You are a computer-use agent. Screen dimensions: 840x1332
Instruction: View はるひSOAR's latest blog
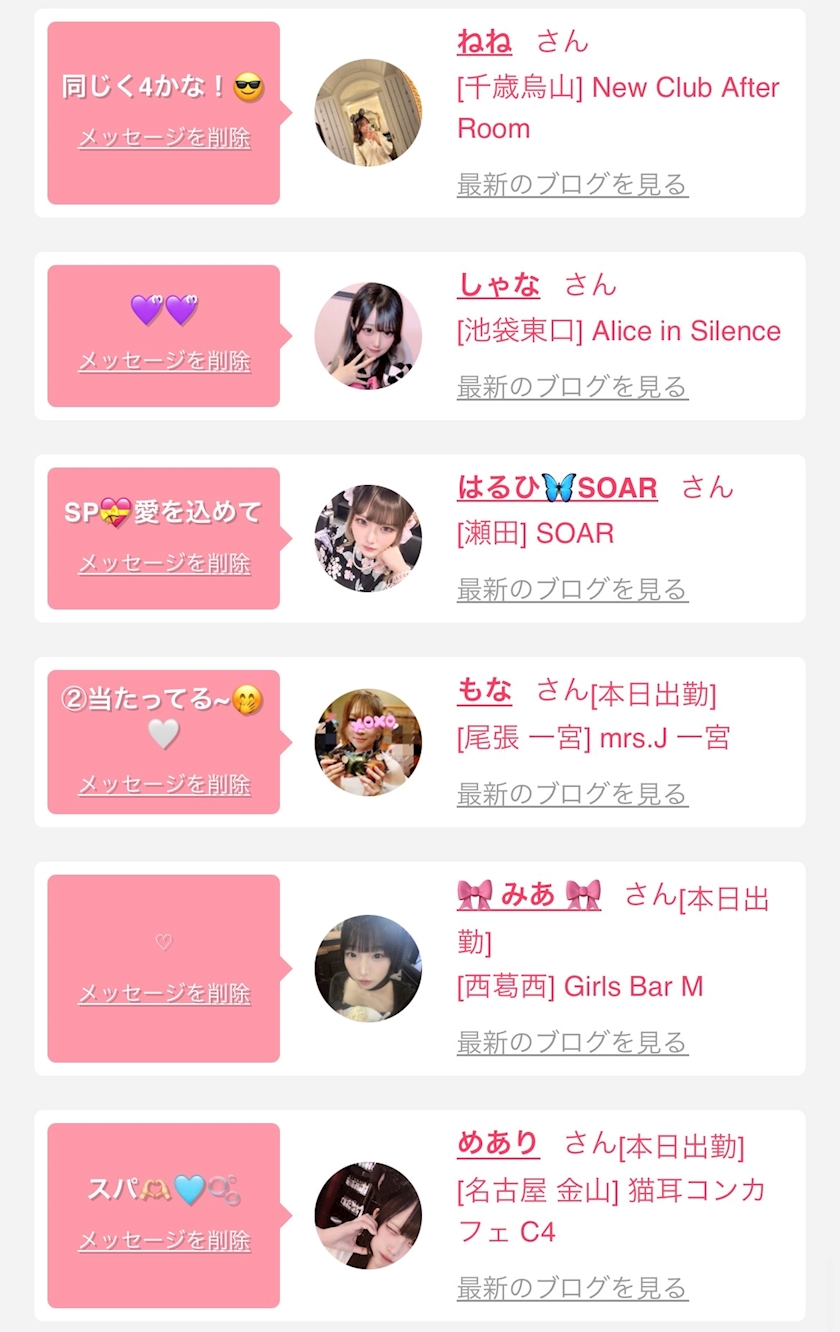tap(572, 590)
